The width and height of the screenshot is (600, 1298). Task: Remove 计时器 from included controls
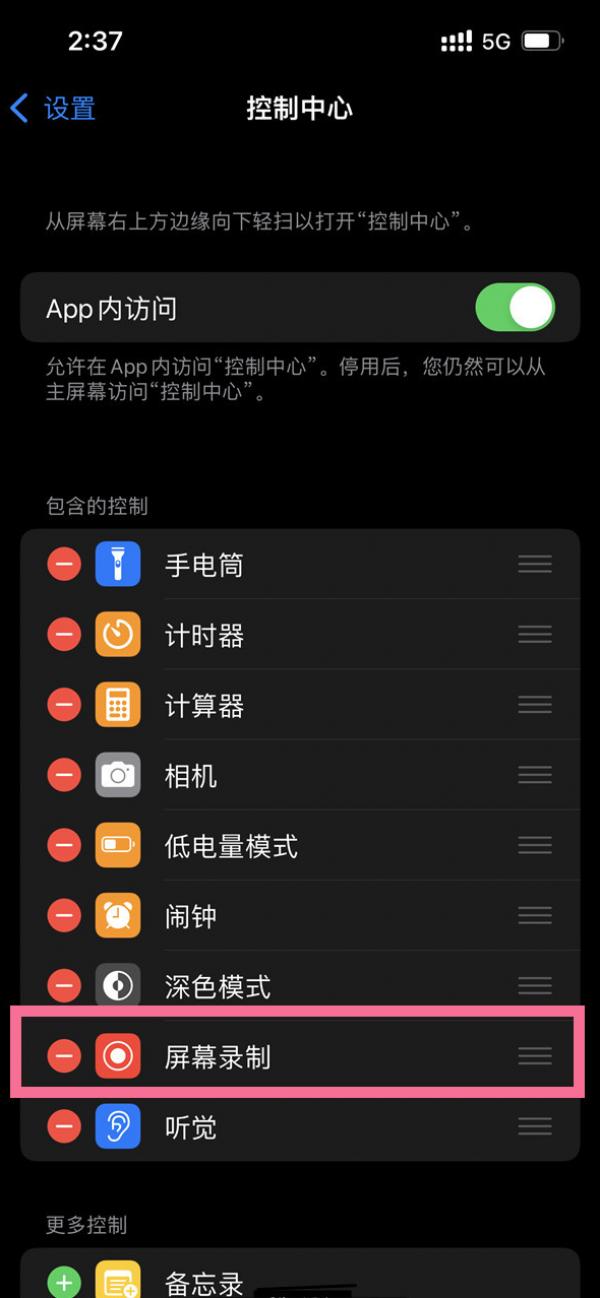(64, 635)
